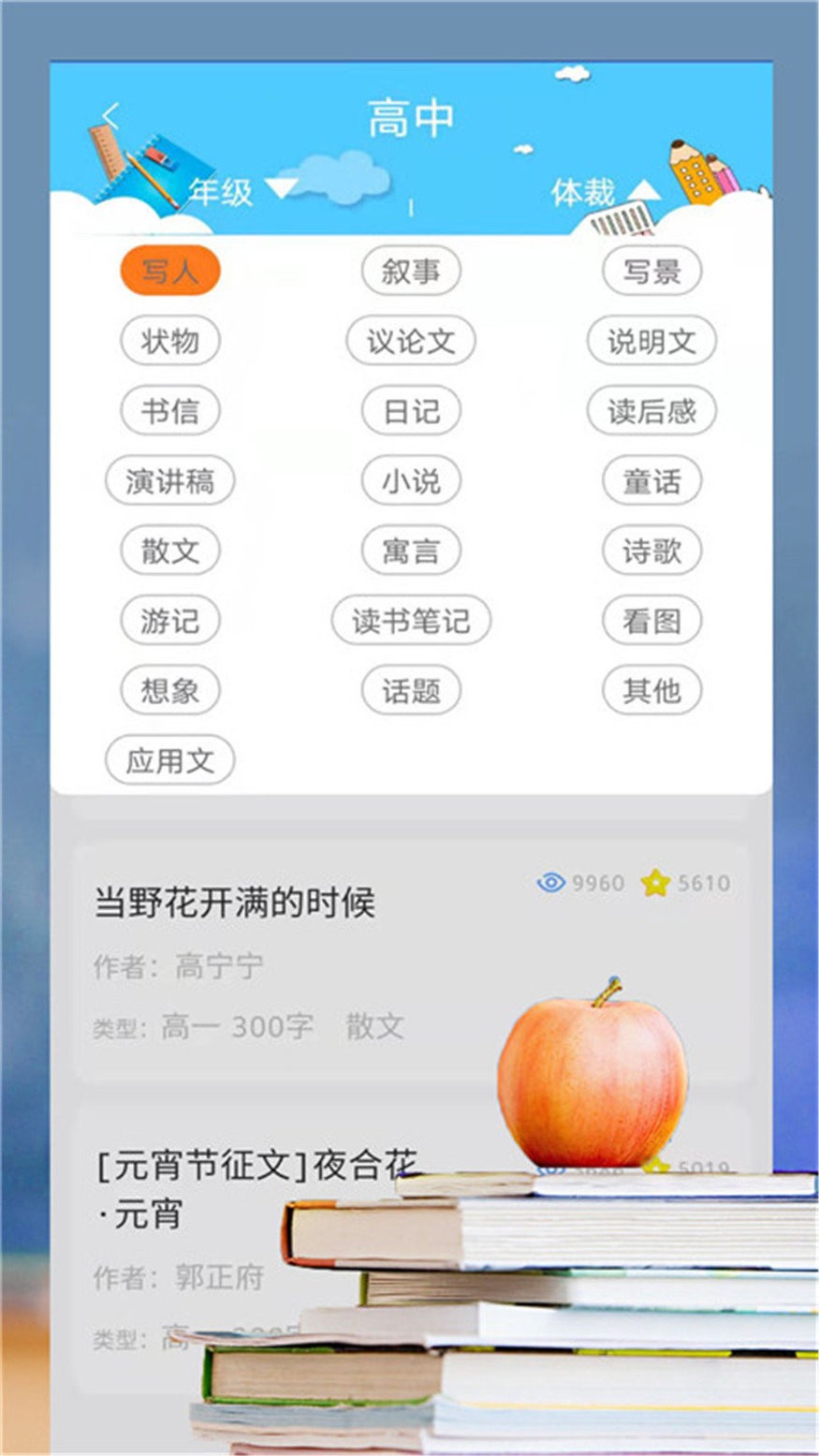Click the view icon on the 元宵 essay
The width and height of the screenshot is (819, 1456).
point(548,1168)
